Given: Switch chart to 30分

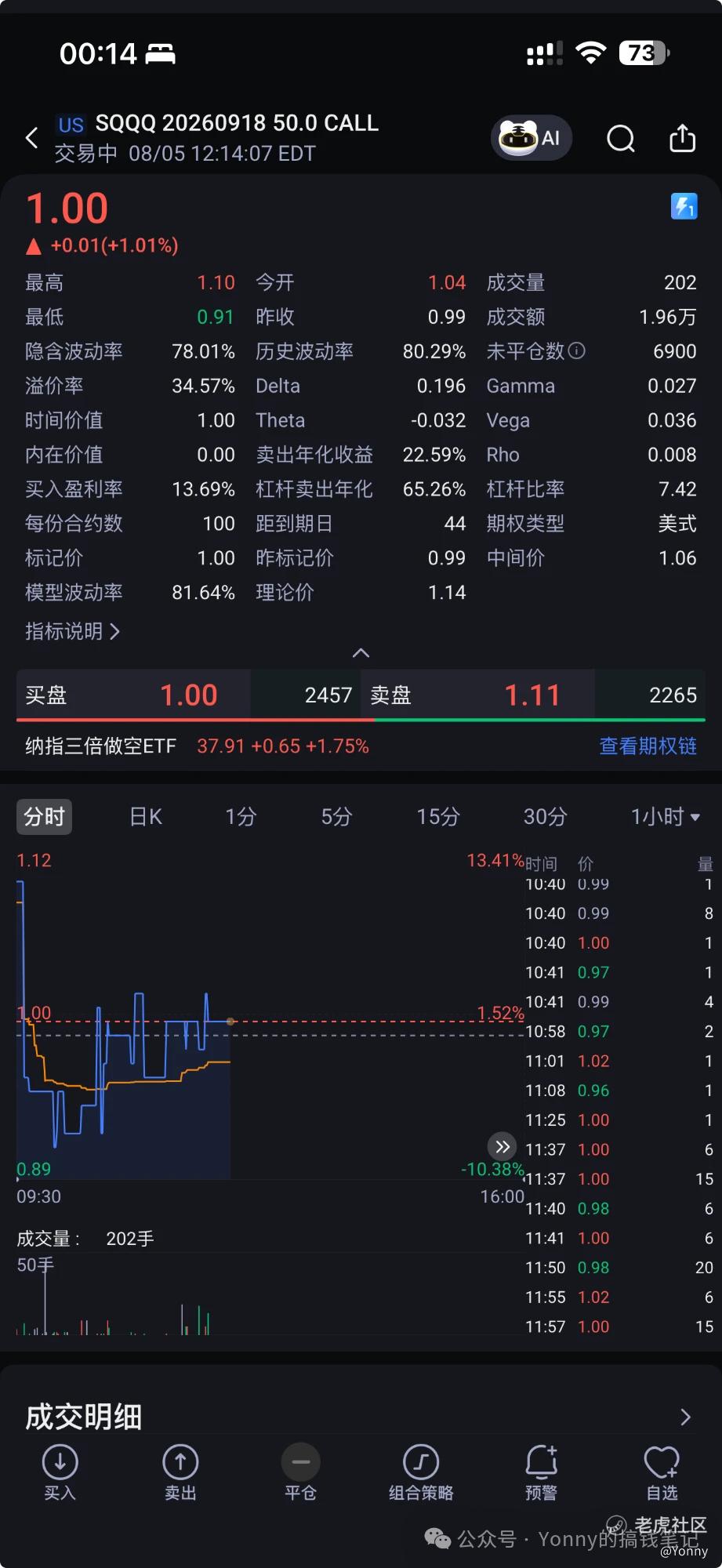Looking at the screenshot, I should (545, 816).
